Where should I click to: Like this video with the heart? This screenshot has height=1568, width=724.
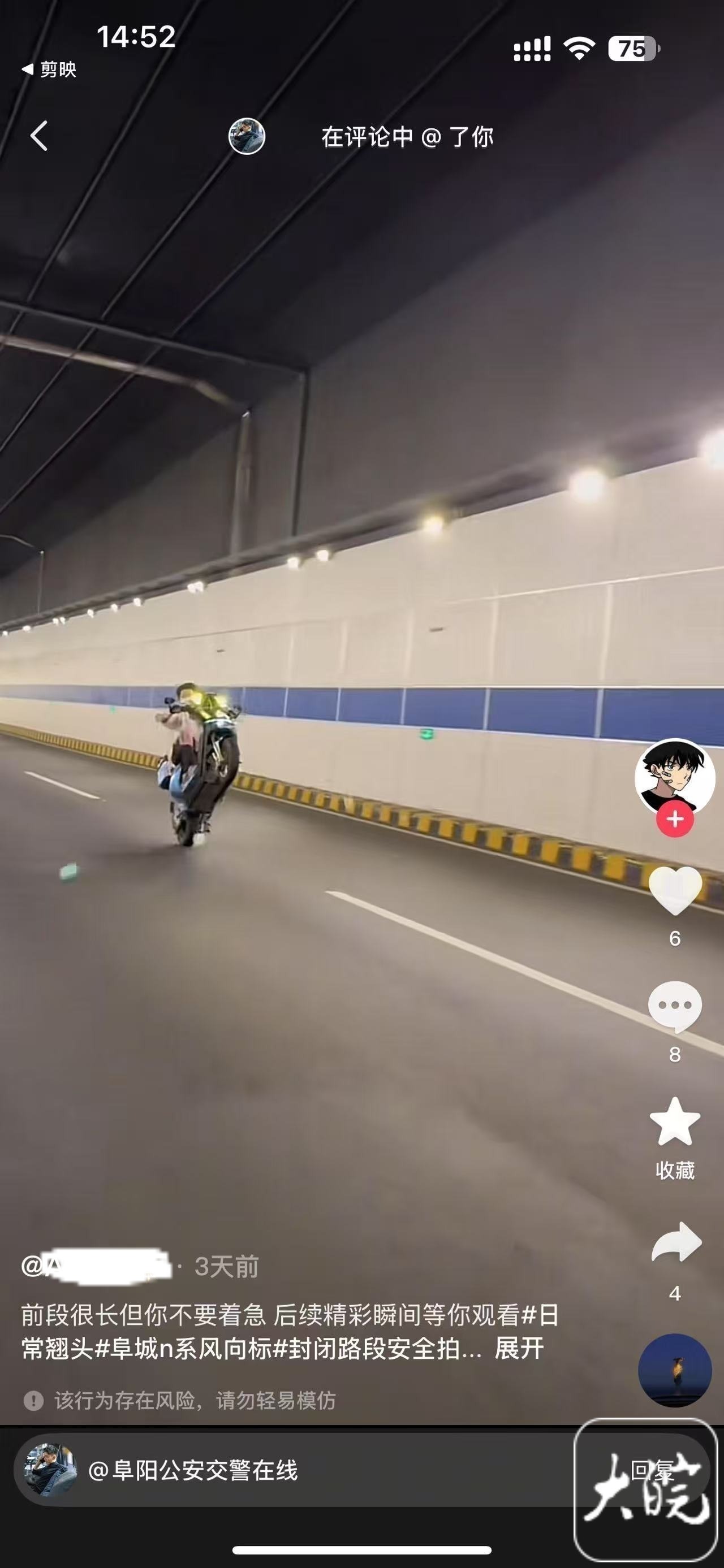coord(675,890)
